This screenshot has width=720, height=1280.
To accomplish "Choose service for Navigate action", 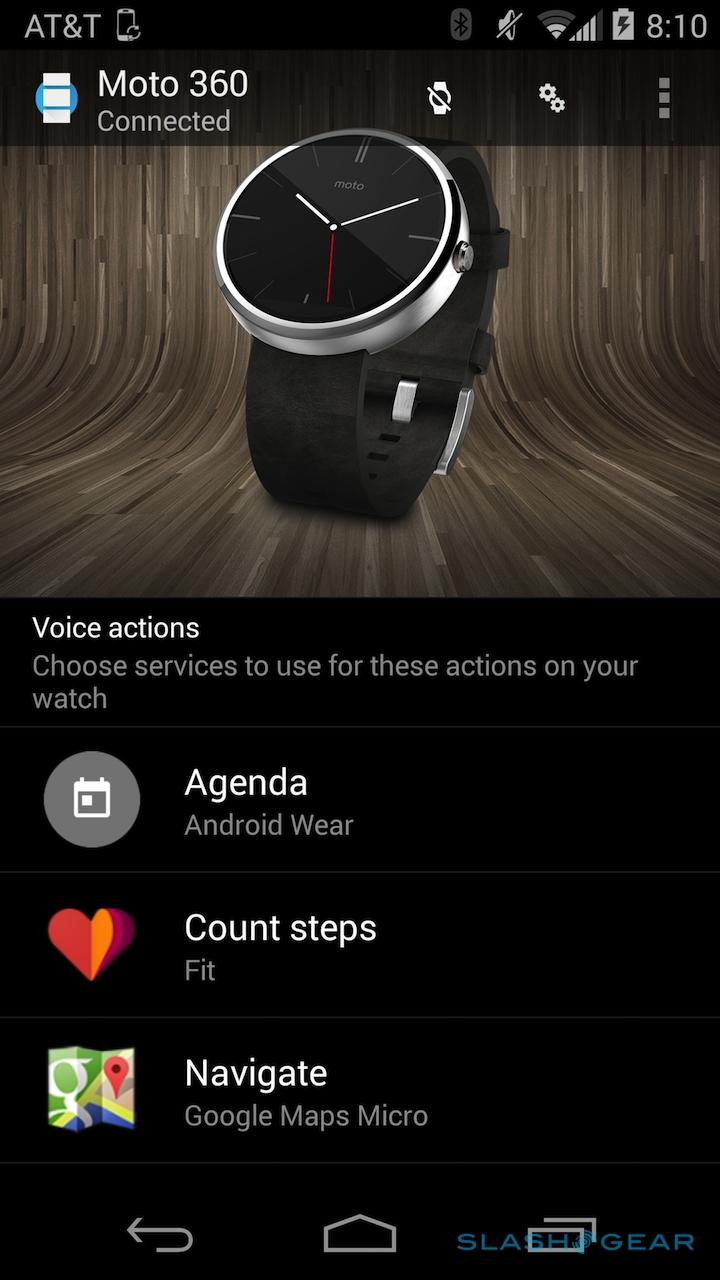I will click(x=360, y=1090).
